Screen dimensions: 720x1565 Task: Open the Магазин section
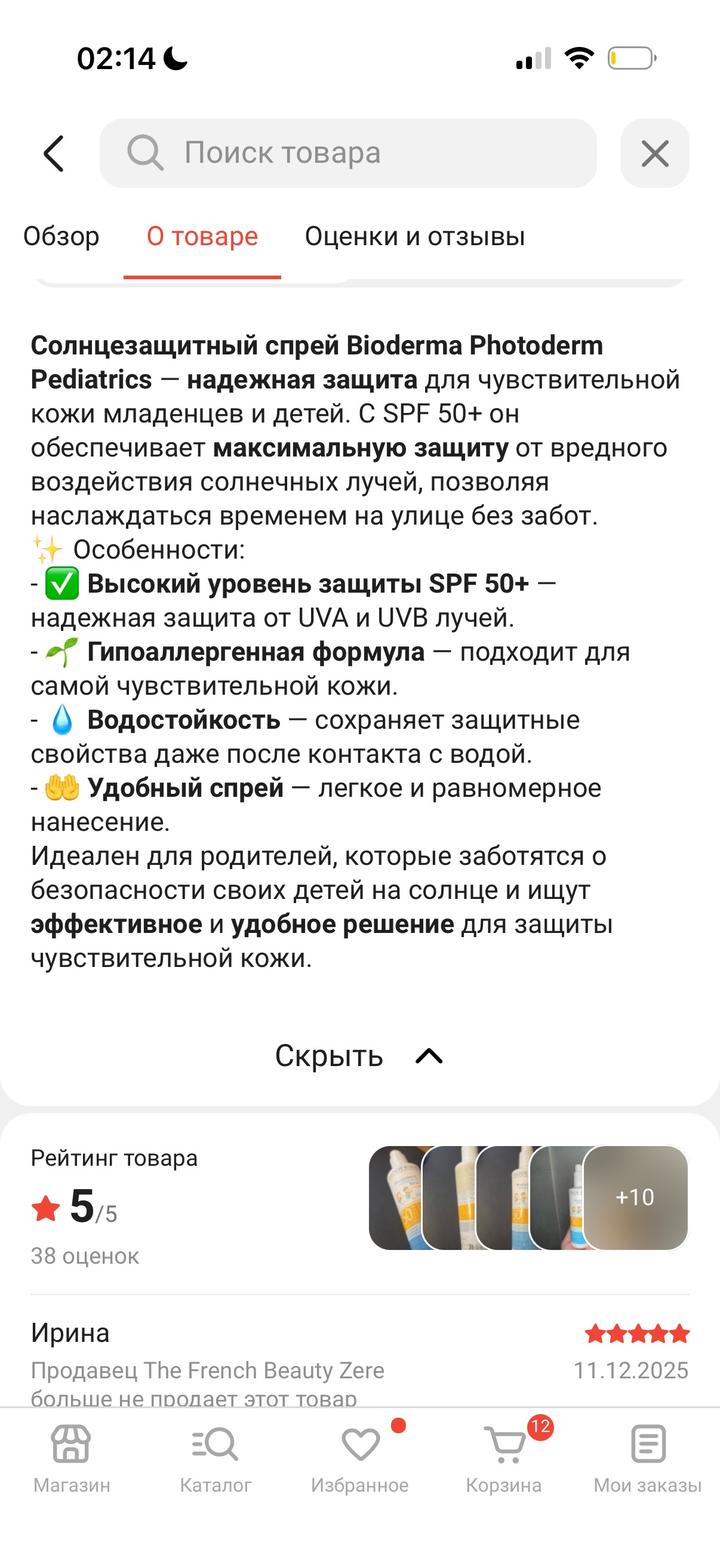point(72,1458)
